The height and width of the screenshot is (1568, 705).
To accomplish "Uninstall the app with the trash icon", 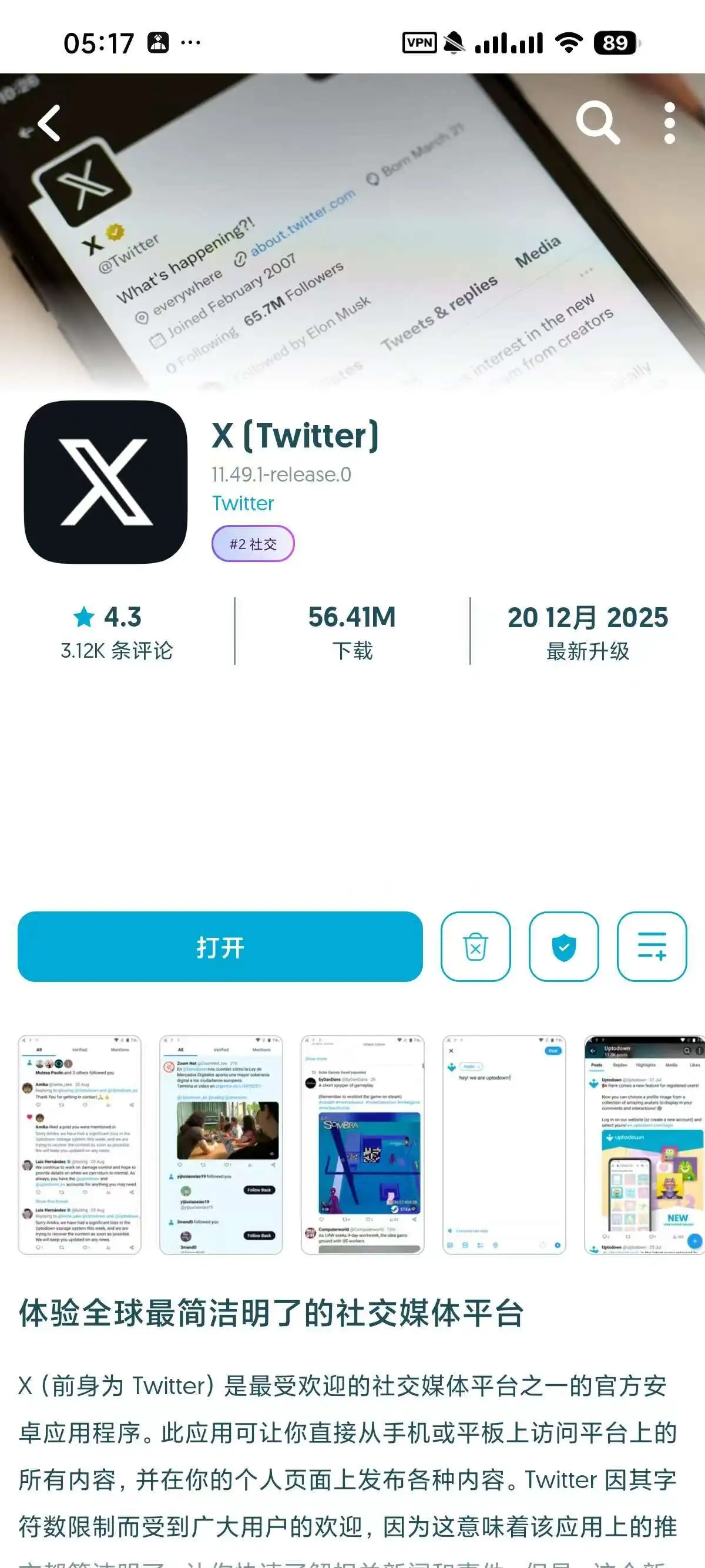I will pyautogui.click(x=475, y=947).
